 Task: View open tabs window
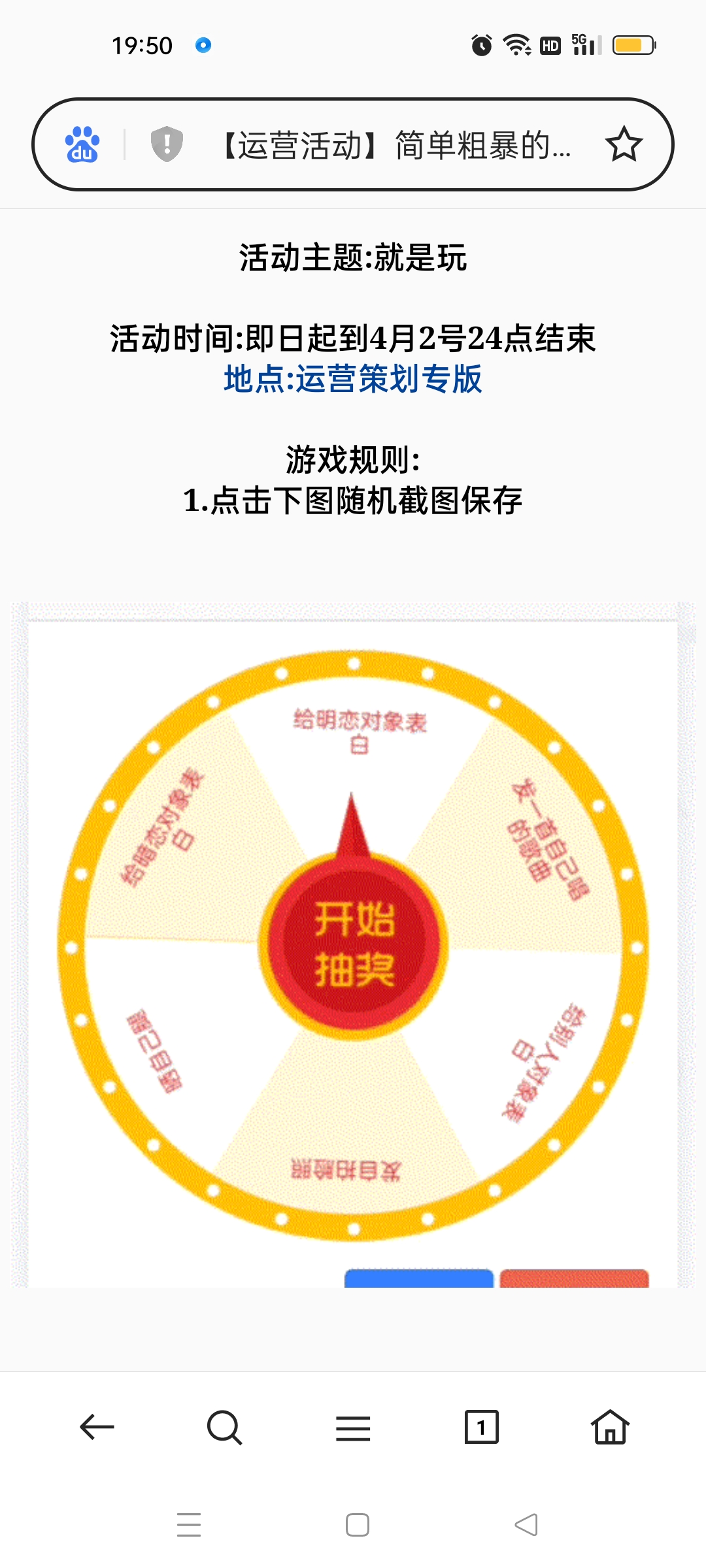pos(481,1427)
